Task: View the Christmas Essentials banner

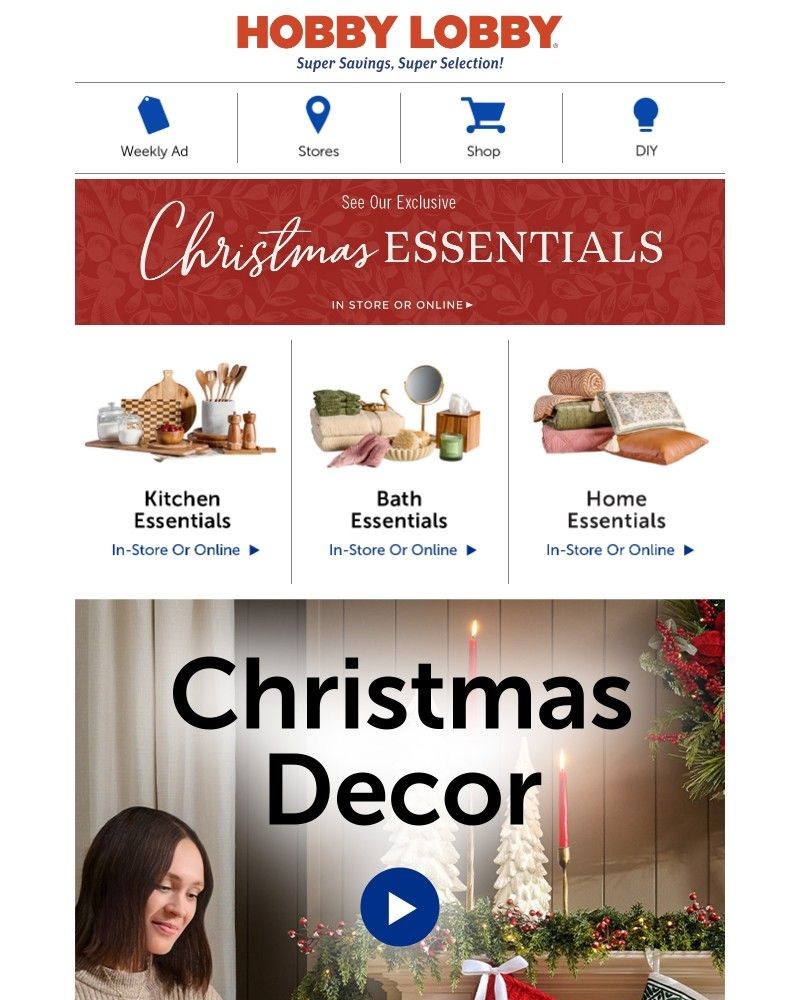Action: pyautogui.click(x=400, y=252)
